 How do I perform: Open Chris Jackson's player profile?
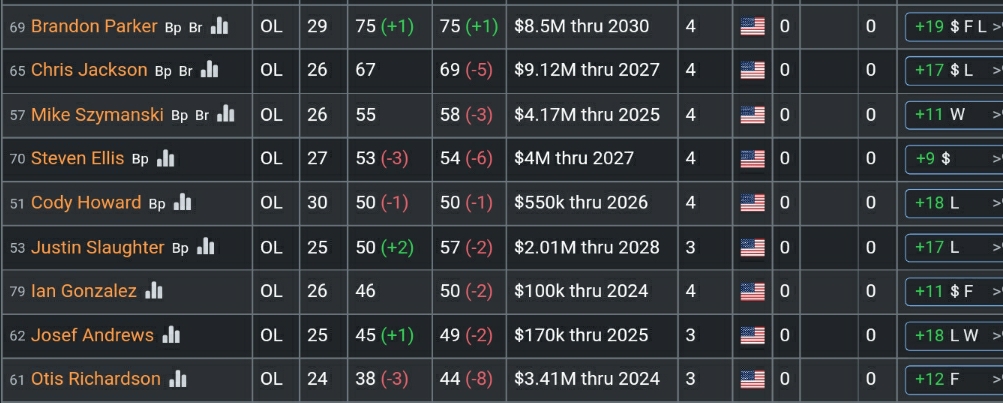(x=87, y=70)
